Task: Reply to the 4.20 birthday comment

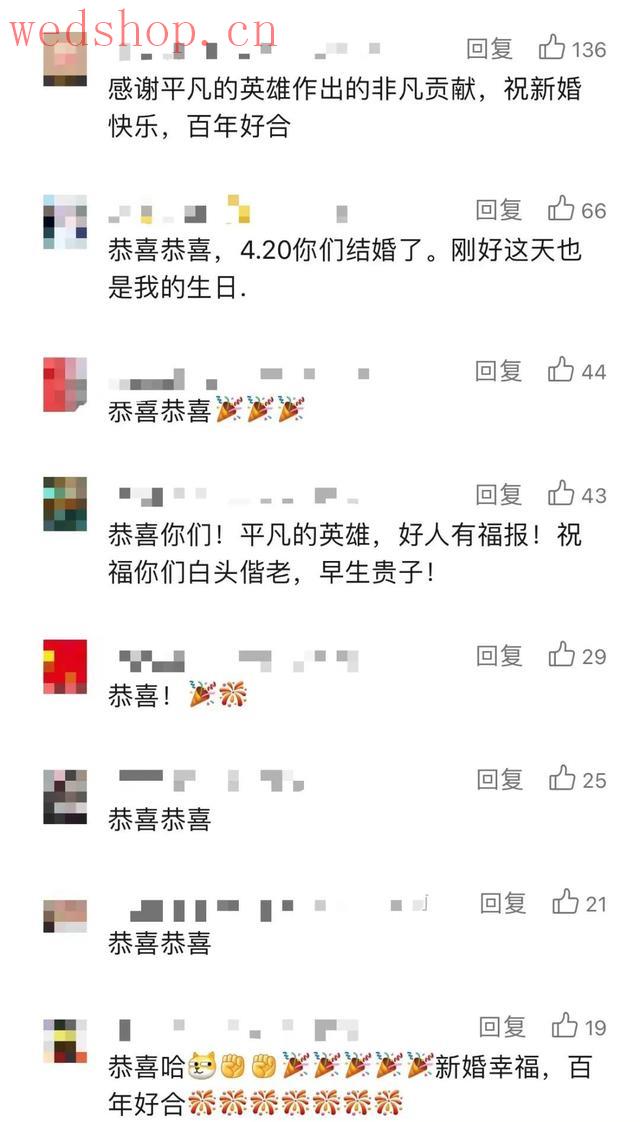Action: click(498, 210)
